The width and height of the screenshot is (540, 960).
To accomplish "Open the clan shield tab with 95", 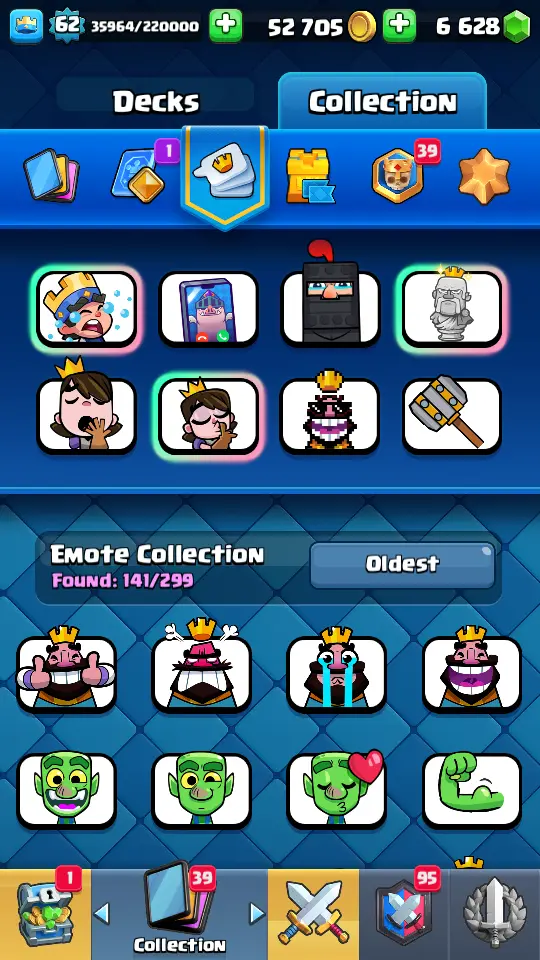I will 404,914.
